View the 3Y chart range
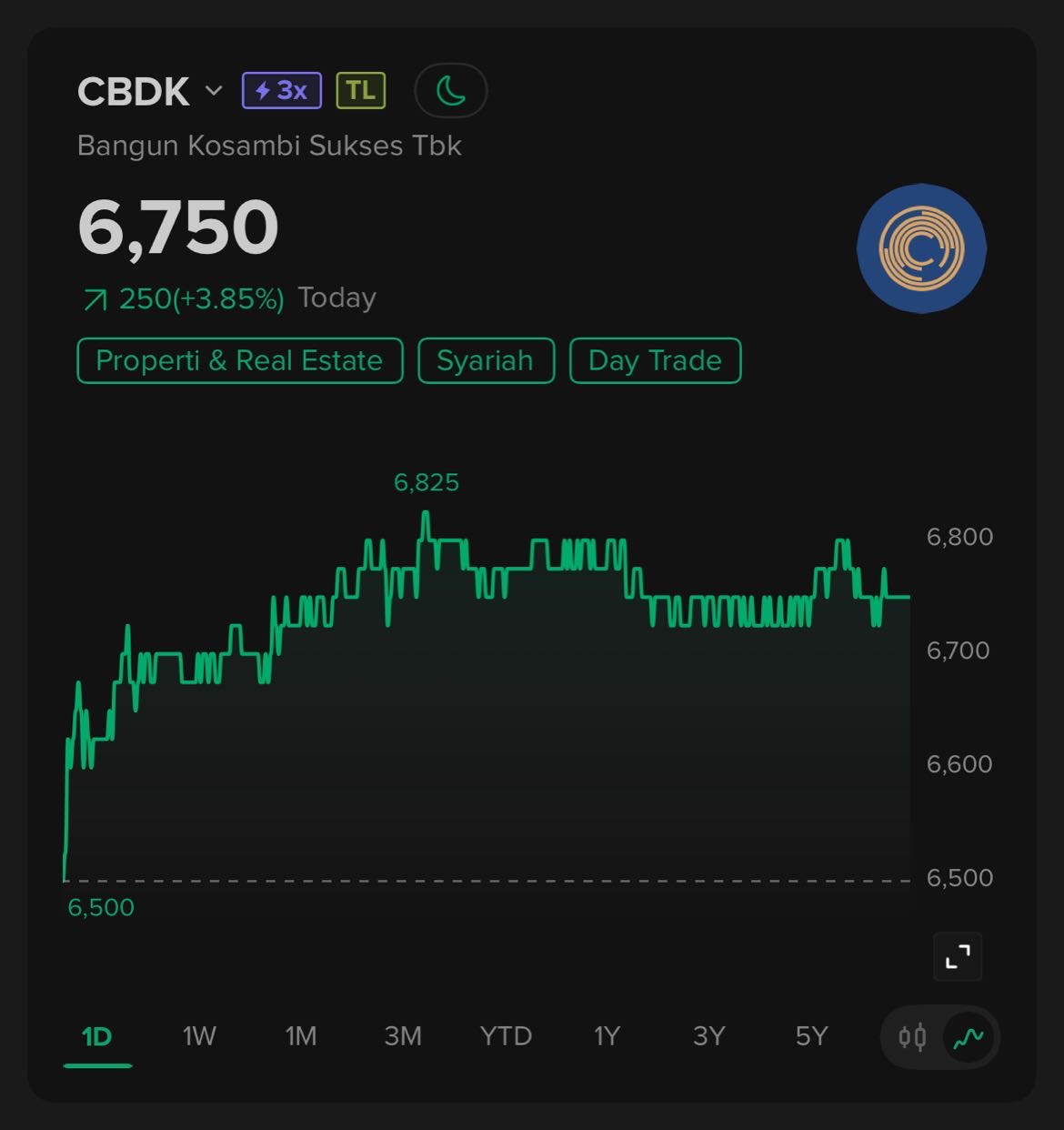Image resolution: width=1064 pixels, height=1130 pixels. coord(708,1036)
